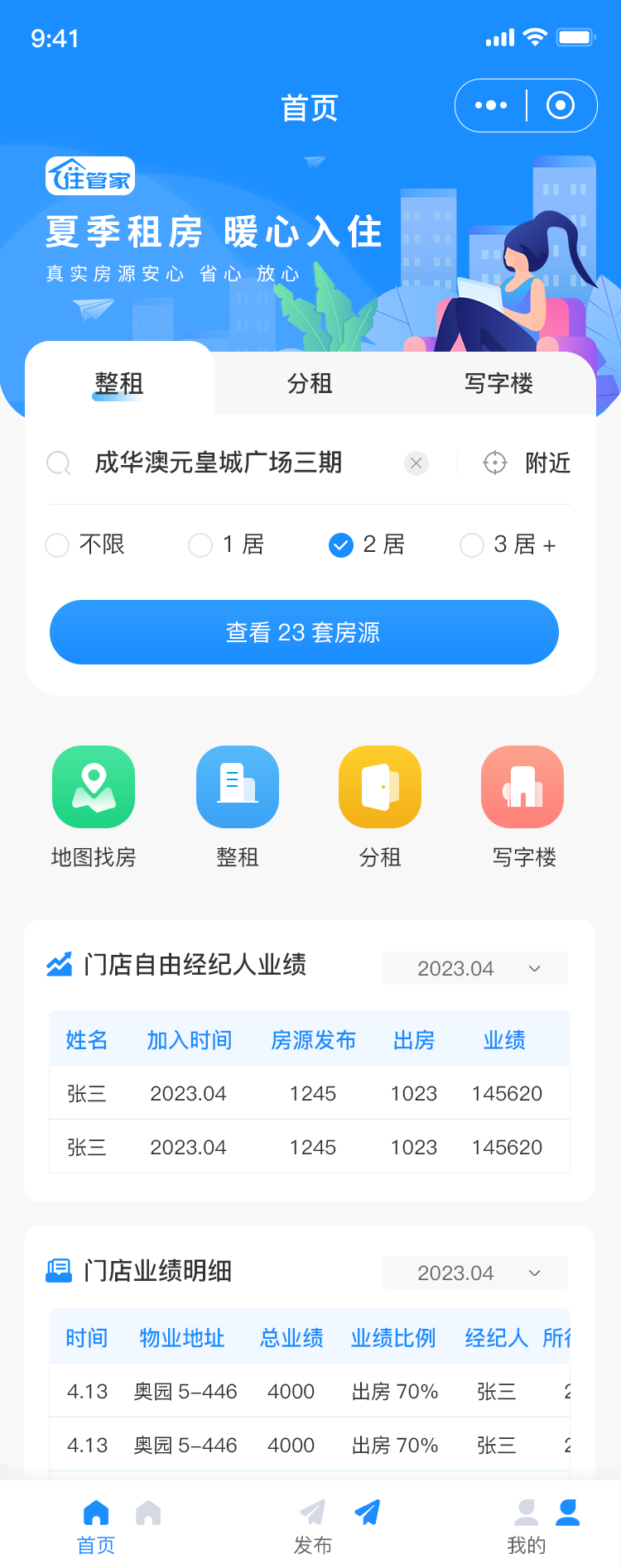The image size is (621, 1568).
Task: Expand the 门店自由经纪人业绩 month dropdown
Action: click(475, 968)
